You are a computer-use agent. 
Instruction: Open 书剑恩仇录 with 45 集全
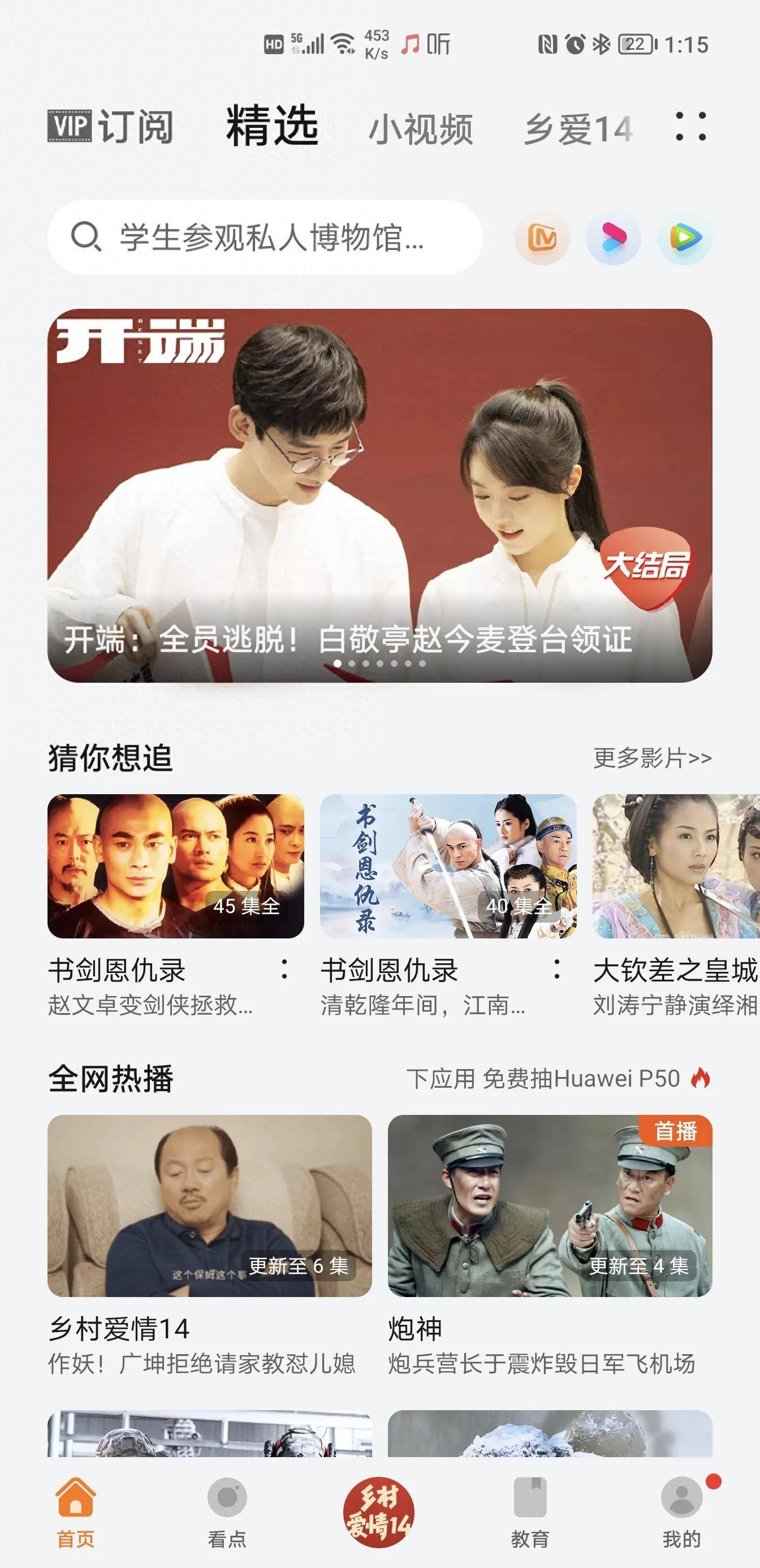[x=175, y=865]
